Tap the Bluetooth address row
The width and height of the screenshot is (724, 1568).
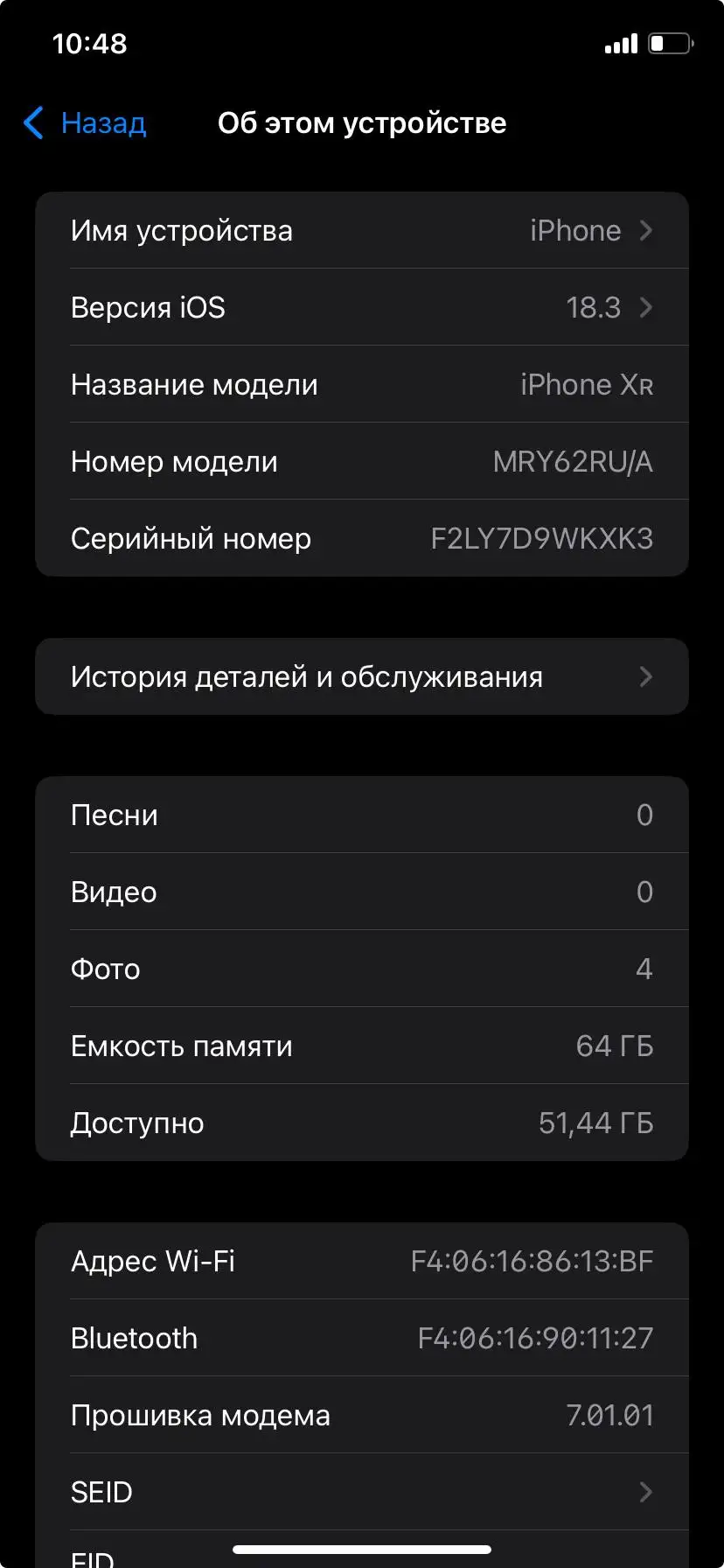coord(362,1338)
